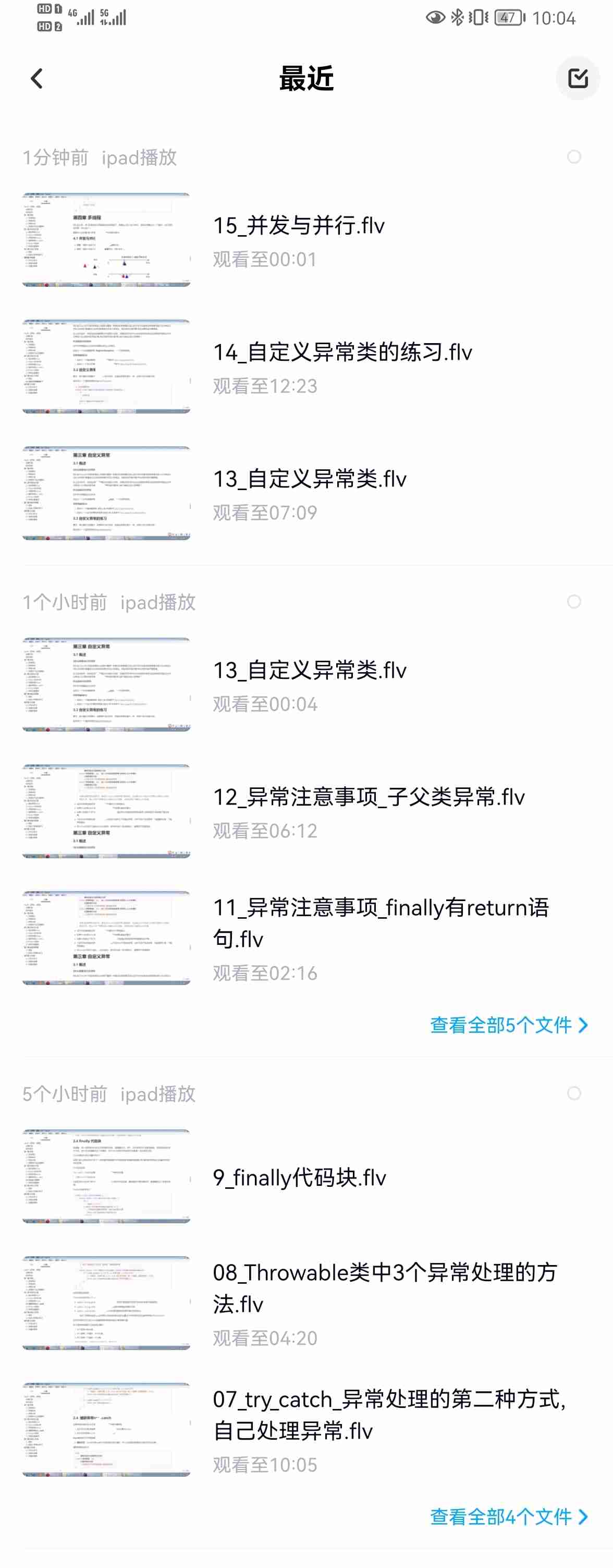The image size is (613, 1568).
Task: Open the multi-select edit icon
Action: pos(577,79)
